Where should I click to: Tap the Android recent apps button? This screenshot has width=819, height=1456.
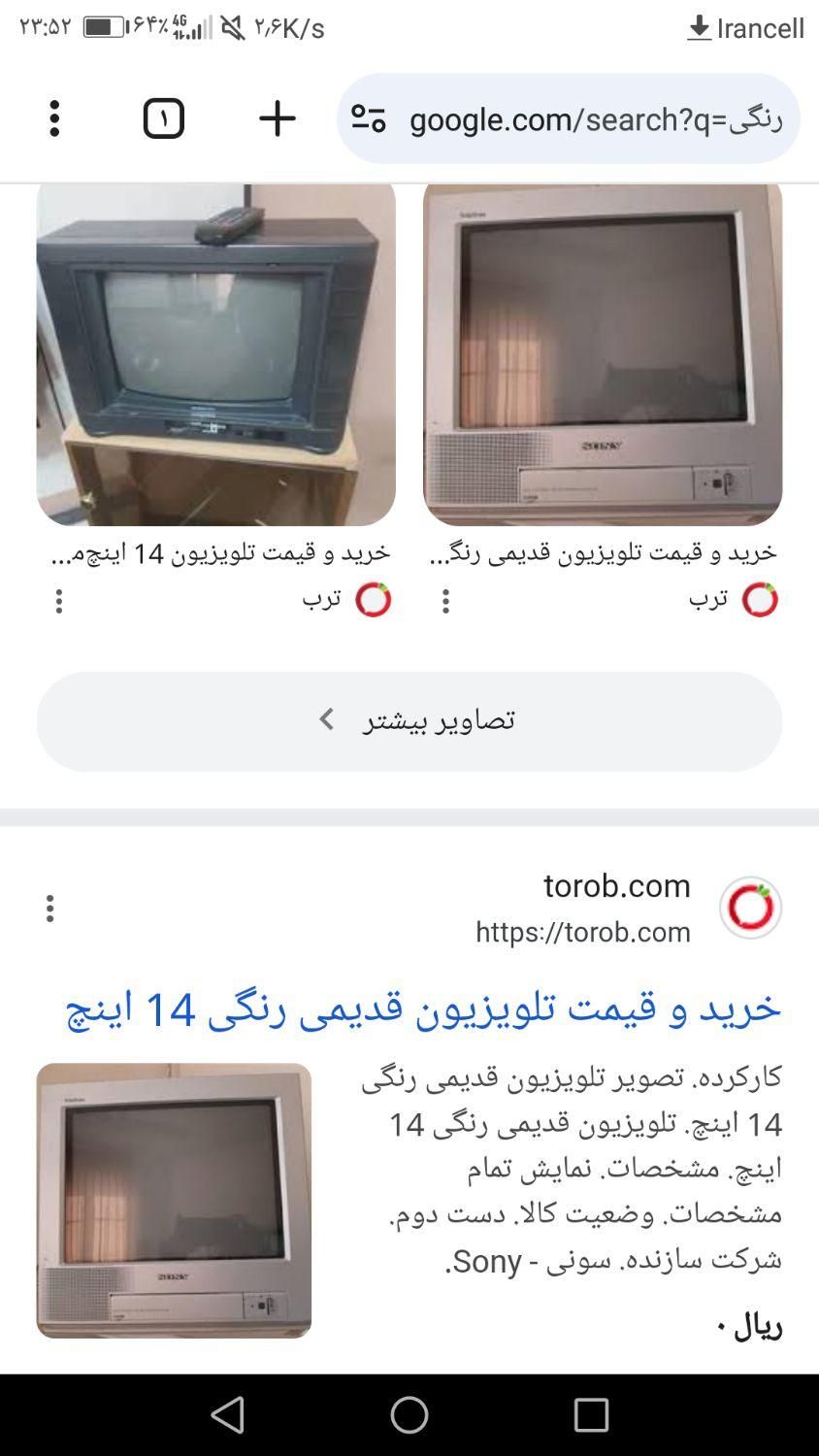[x=590, y=1412]
